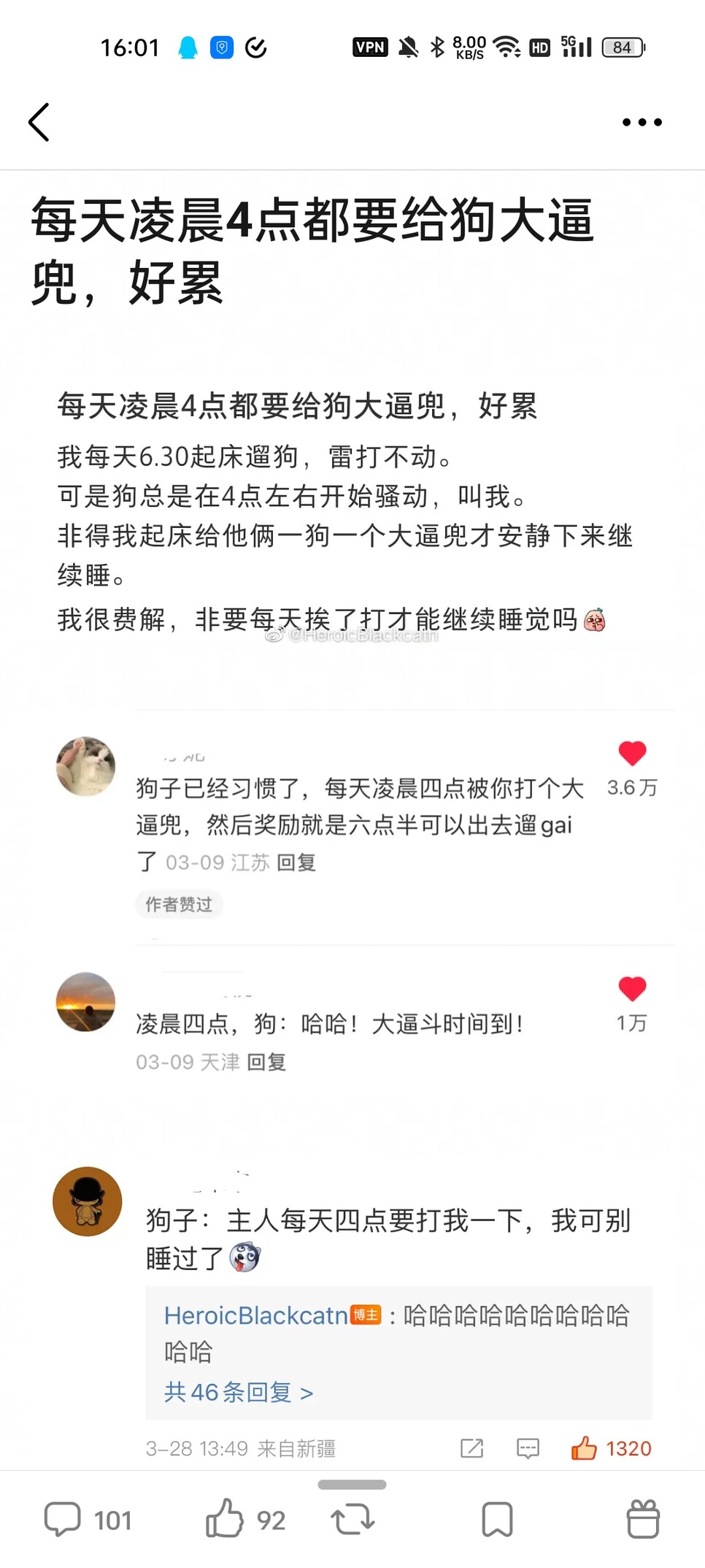Like this post with 92 likes
This screenshot has height=1568, width=705.
pos(245,1519)
